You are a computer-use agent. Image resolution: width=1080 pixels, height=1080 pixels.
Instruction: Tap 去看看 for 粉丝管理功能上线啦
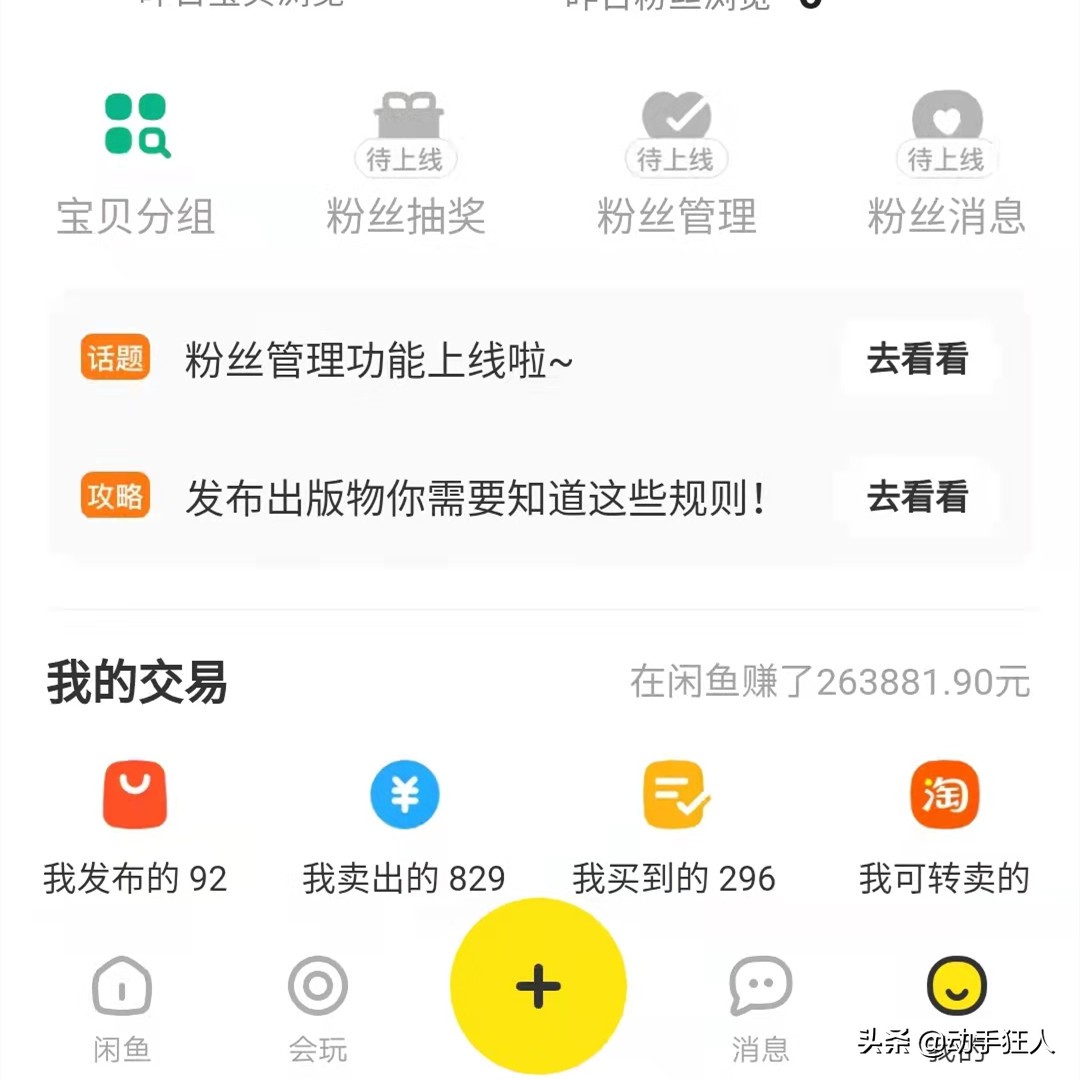[917, 360]
